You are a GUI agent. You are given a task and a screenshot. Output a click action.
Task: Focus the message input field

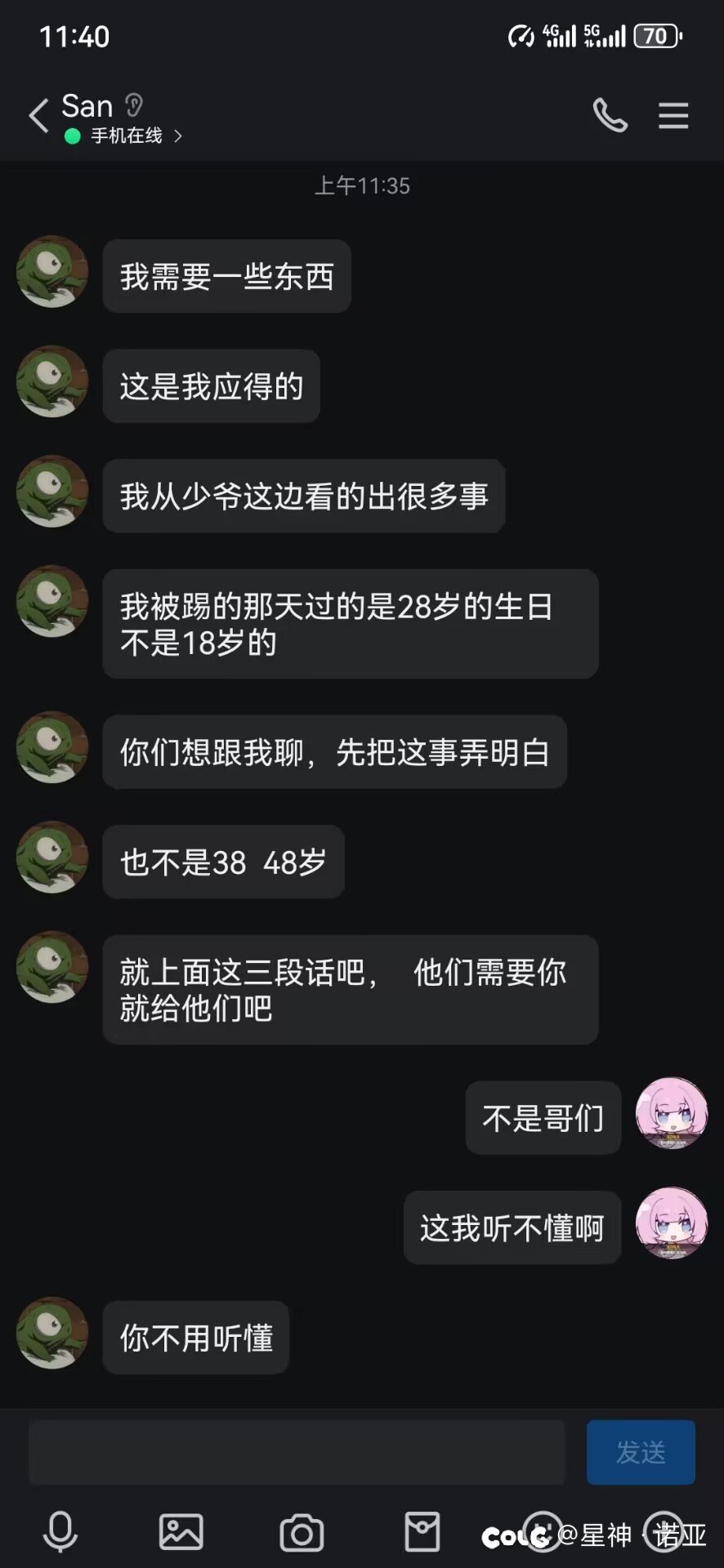click(x=297, y=1452)
